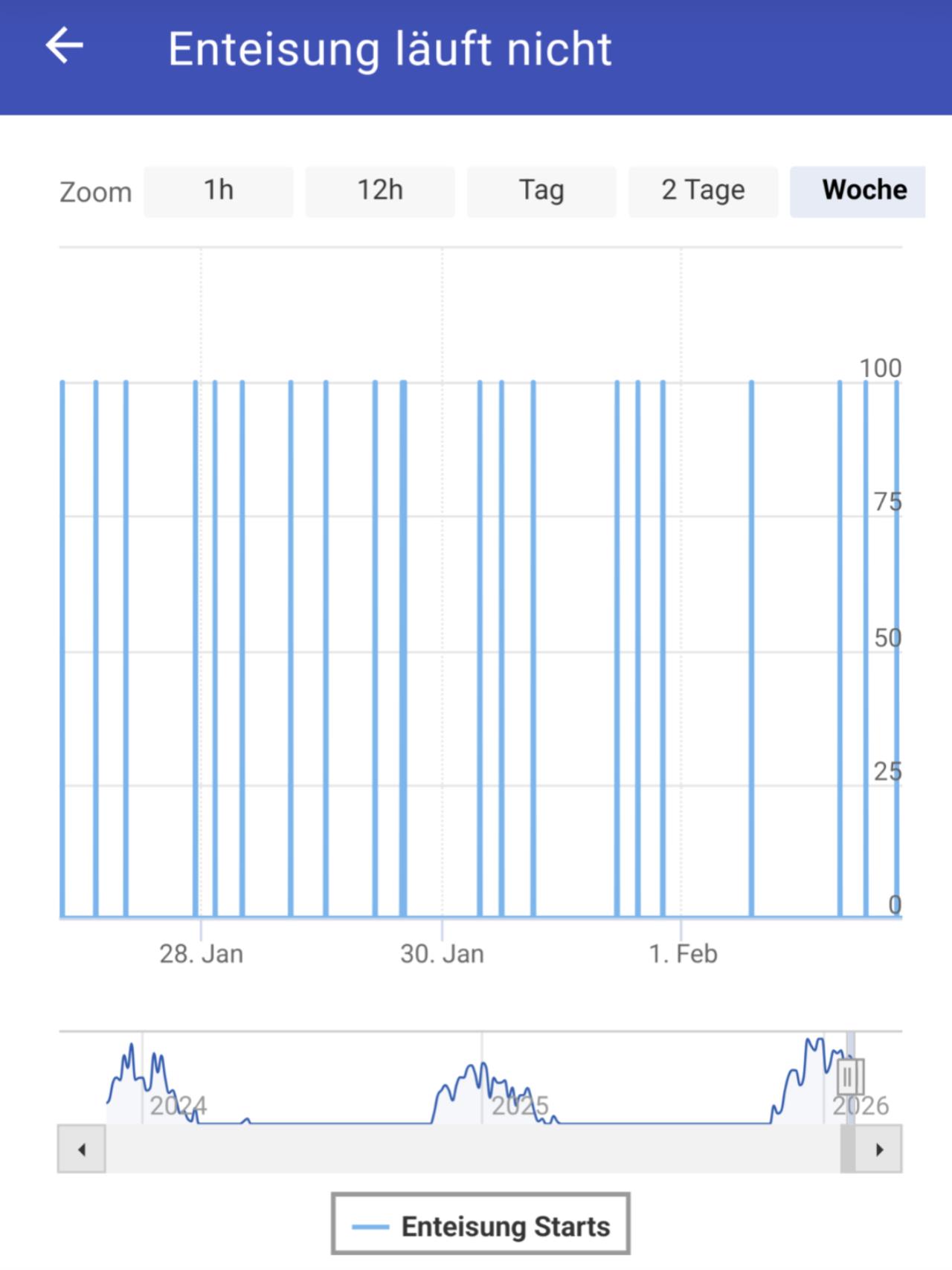Tap the navigator's left scroll arrow

click(x=82, y=1150)
